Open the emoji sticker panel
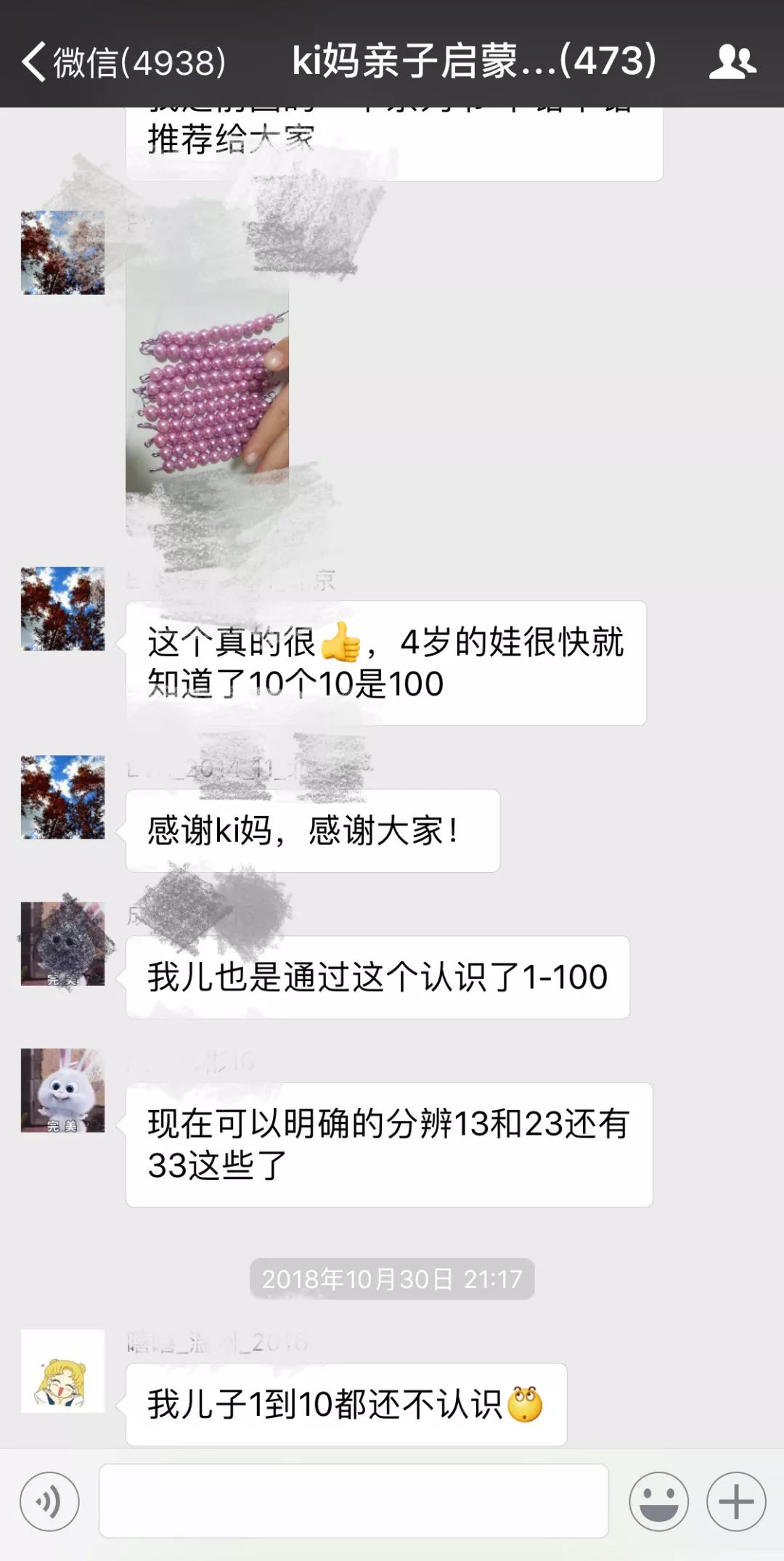 point(658,1501)
